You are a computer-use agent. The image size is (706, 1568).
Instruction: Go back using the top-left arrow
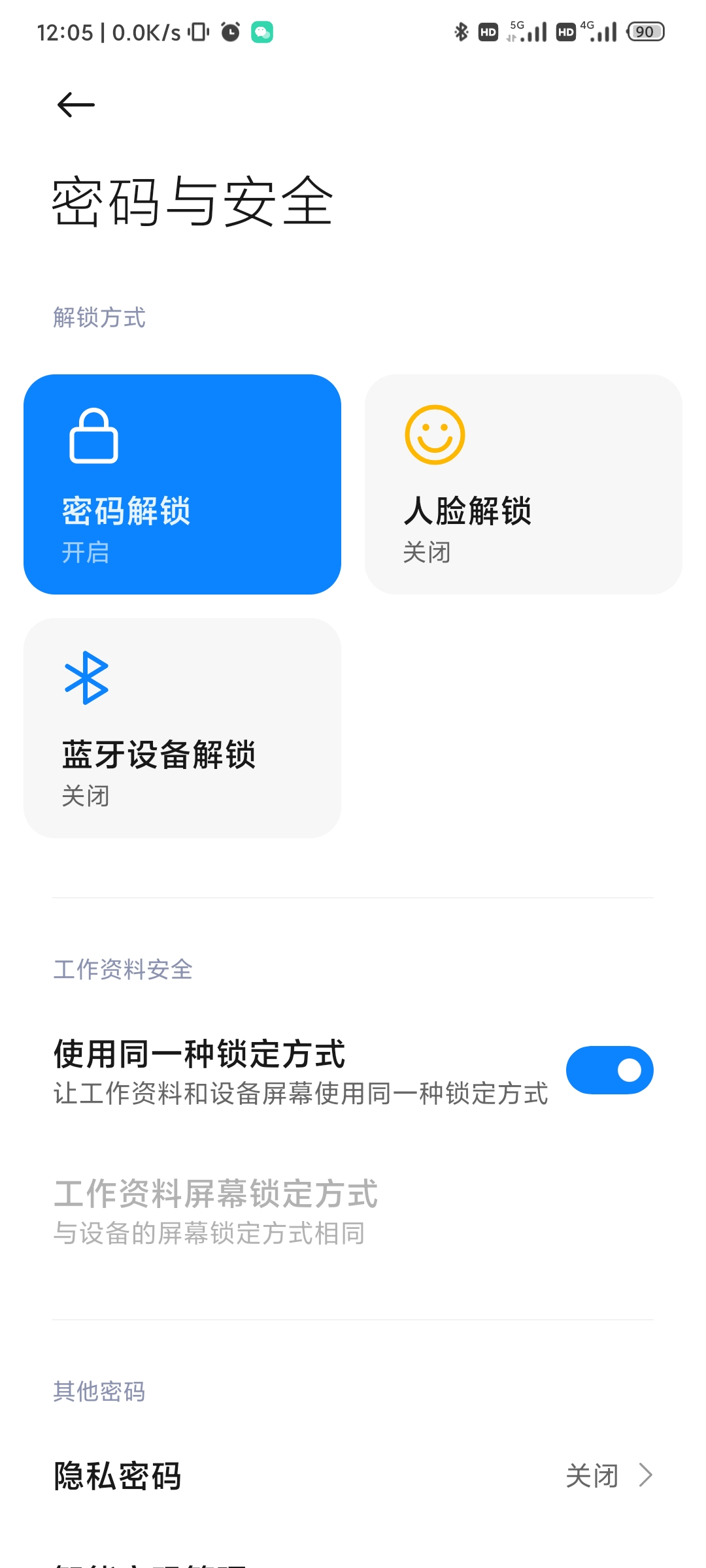click(x=76, y=105)
